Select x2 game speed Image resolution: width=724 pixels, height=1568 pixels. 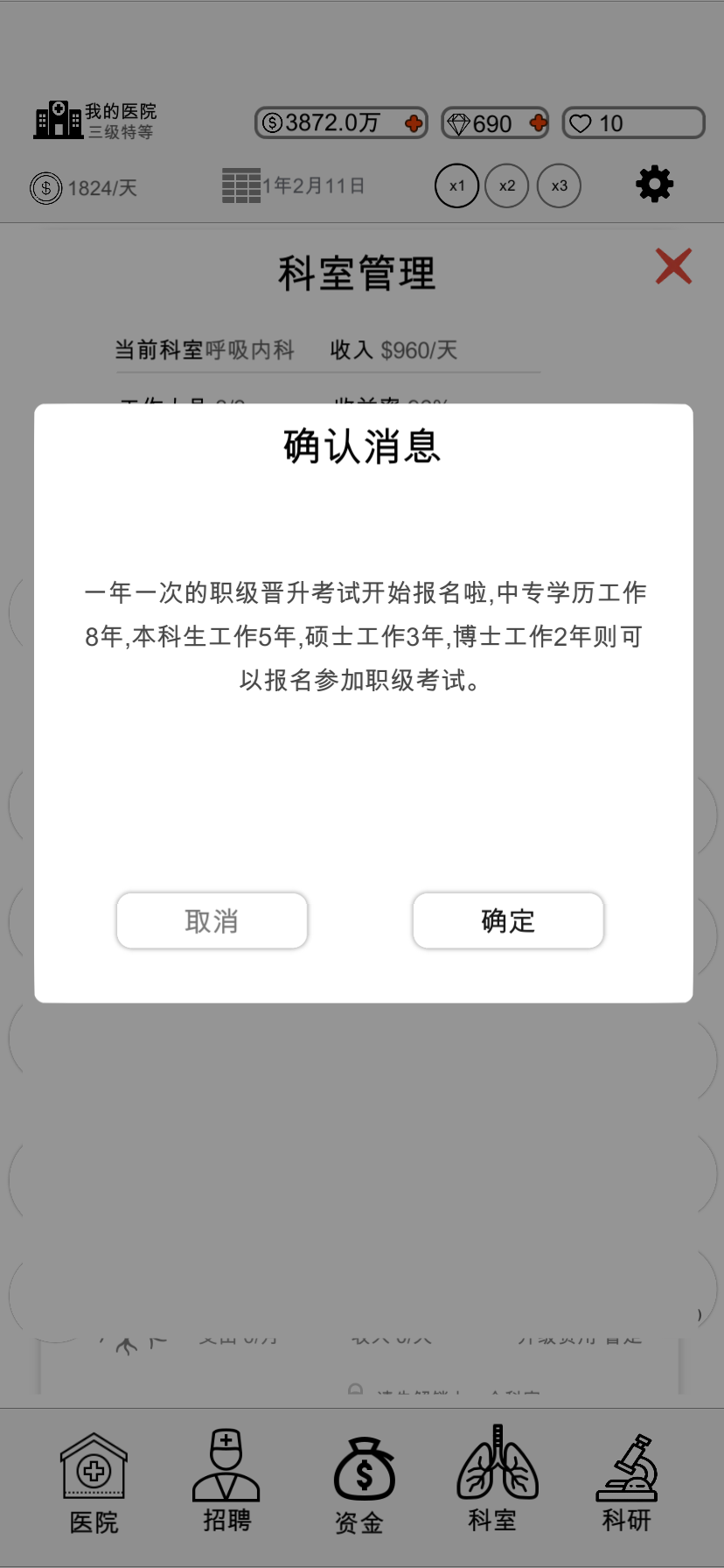pyautogui.click(x=507, y=185)
